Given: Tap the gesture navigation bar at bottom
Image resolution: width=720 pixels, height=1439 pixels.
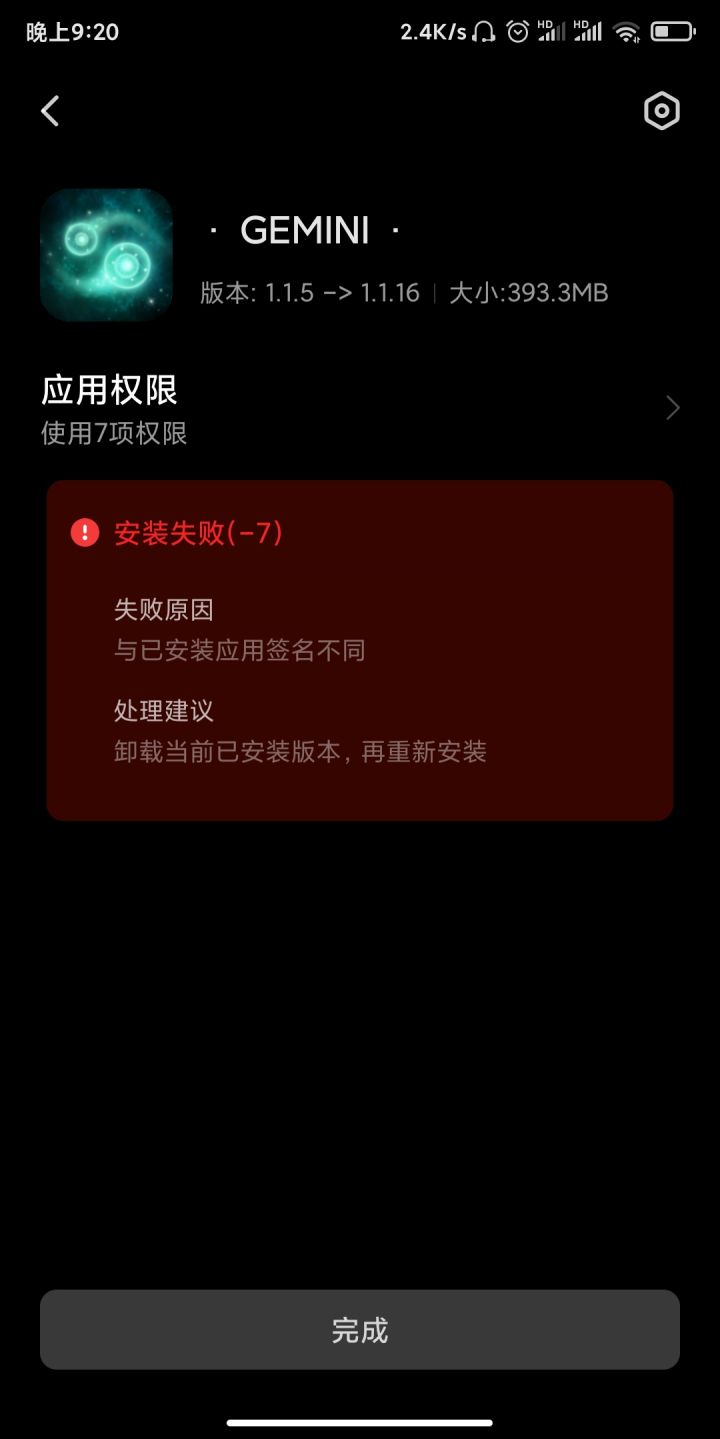Looking at the screenshot, I should [x=360, y=1421].
